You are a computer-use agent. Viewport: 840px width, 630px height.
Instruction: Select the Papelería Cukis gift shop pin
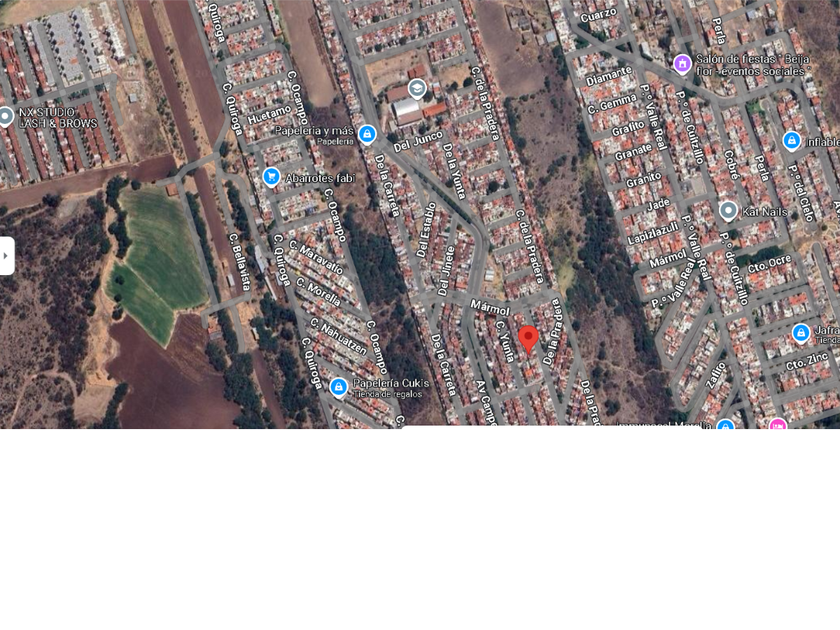pos(338,387)
